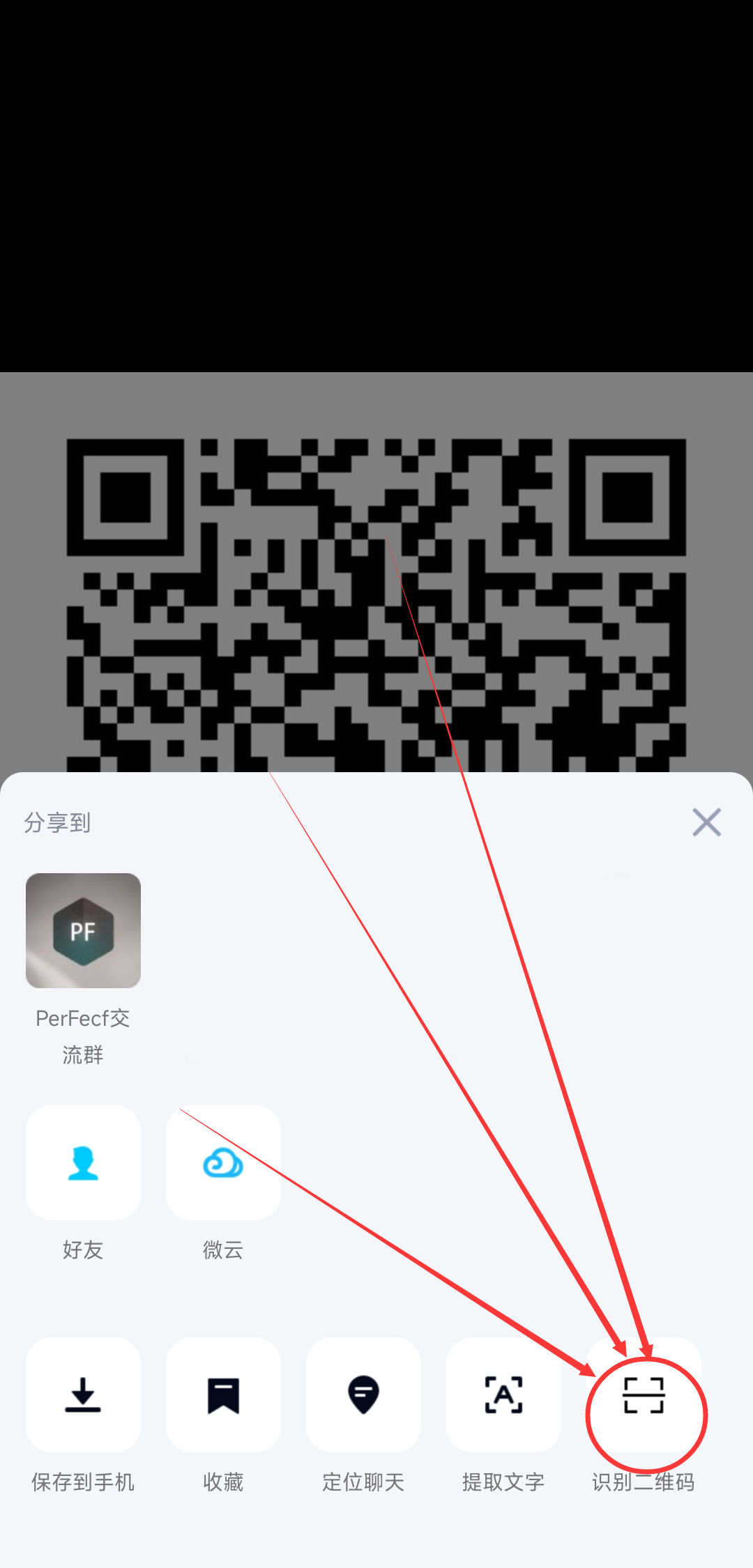Send image to 微云 cloud
The height and width of the screenshot is (1568, 753).
pos(223,1162)
